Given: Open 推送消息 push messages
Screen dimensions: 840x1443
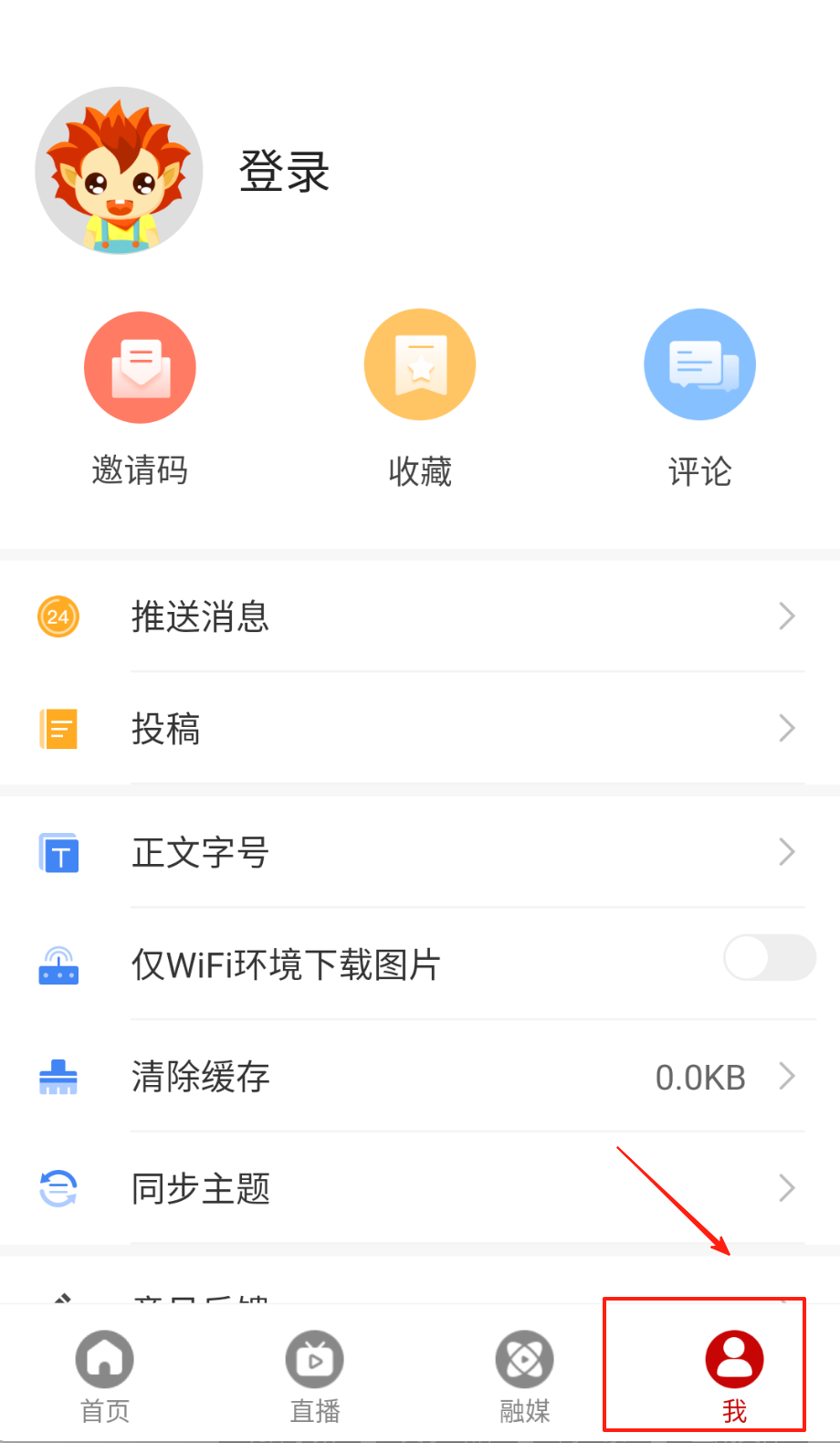Looking at the screenshot, I should coord(420,617).
